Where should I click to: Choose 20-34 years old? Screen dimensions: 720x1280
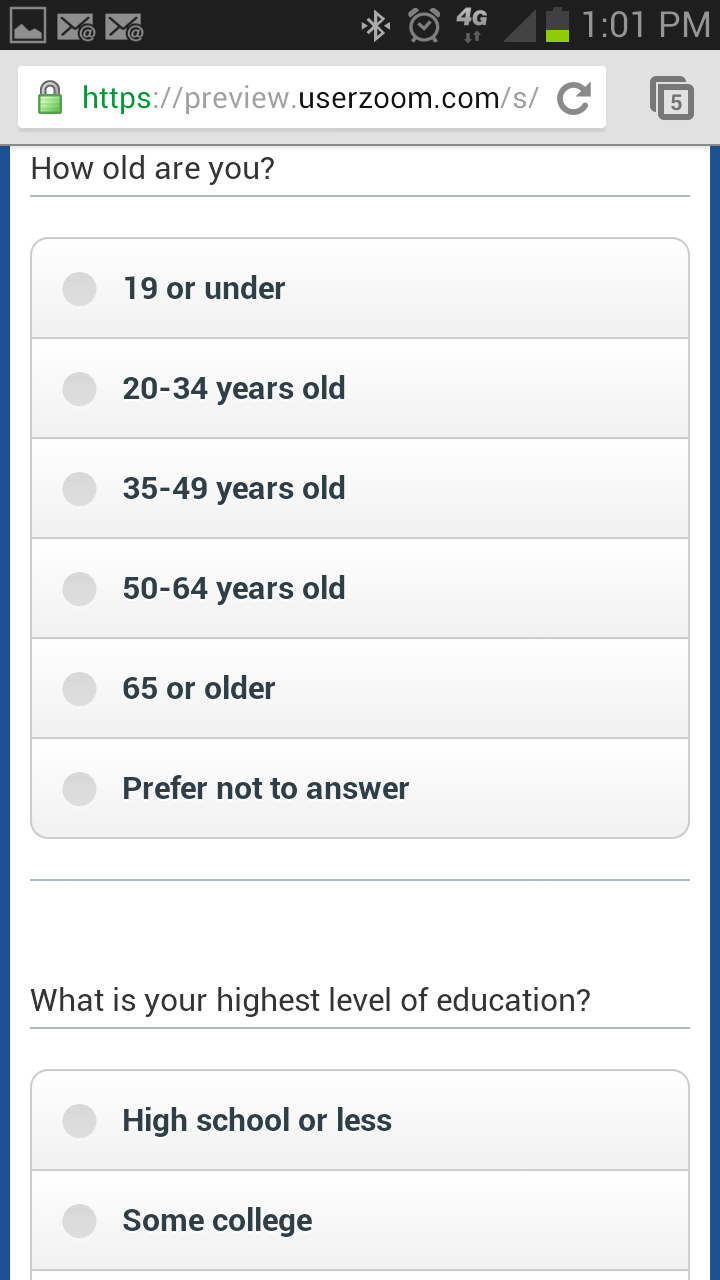point(80,389)
